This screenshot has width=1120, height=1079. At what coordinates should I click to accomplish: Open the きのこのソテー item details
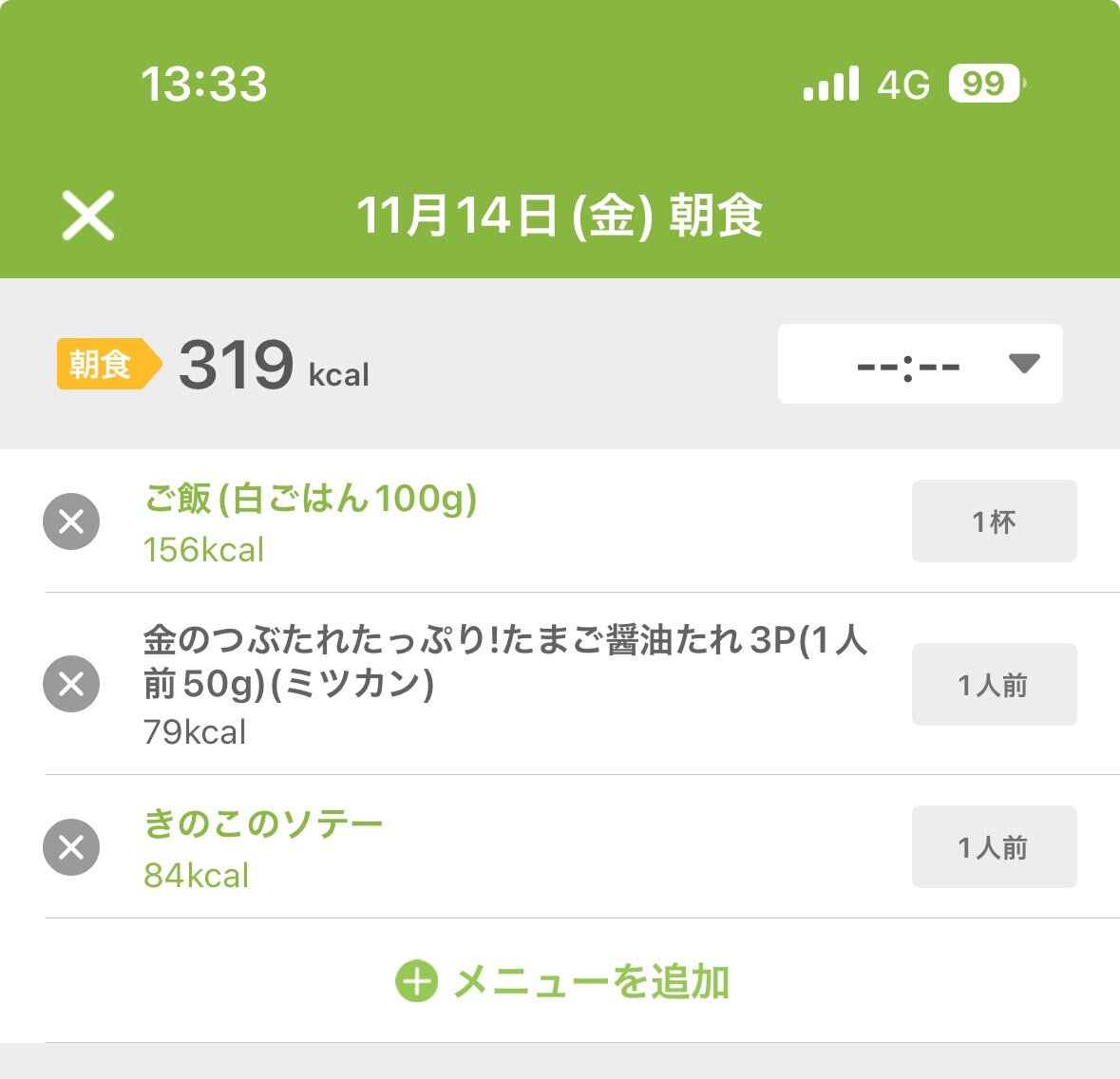point(263,823)
